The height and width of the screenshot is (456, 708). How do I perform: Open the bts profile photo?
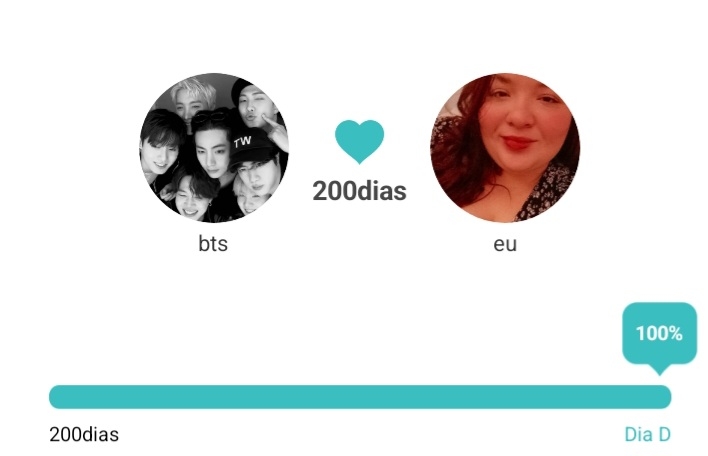[x=213, y=148]
